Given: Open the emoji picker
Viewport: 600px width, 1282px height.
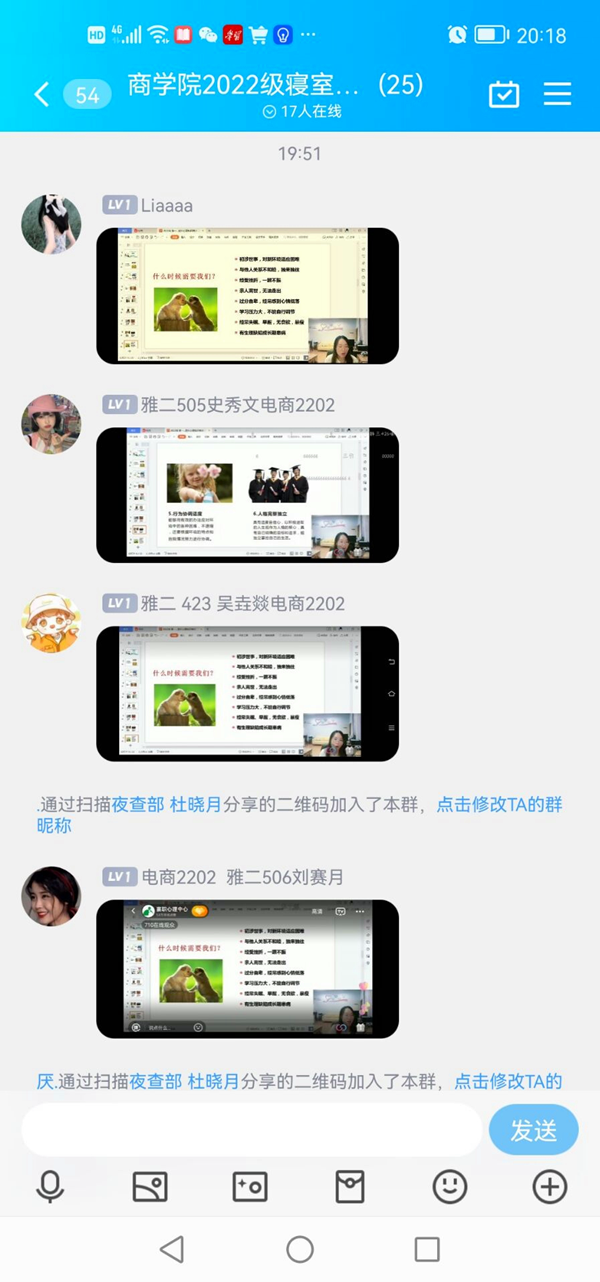Looking at the screenshot, I should pyautogui.click(x=449, y=1187).
